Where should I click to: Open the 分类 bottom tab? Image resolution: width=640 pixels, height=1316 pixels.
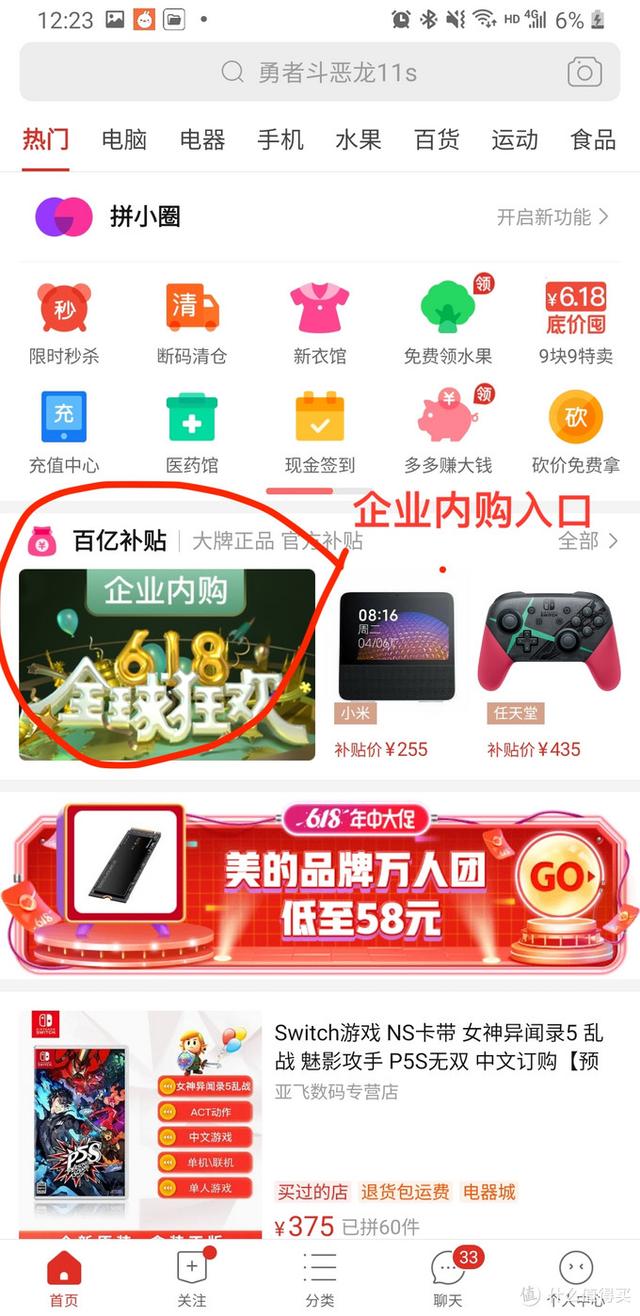pyautogui.click(x=320, y=1277)
